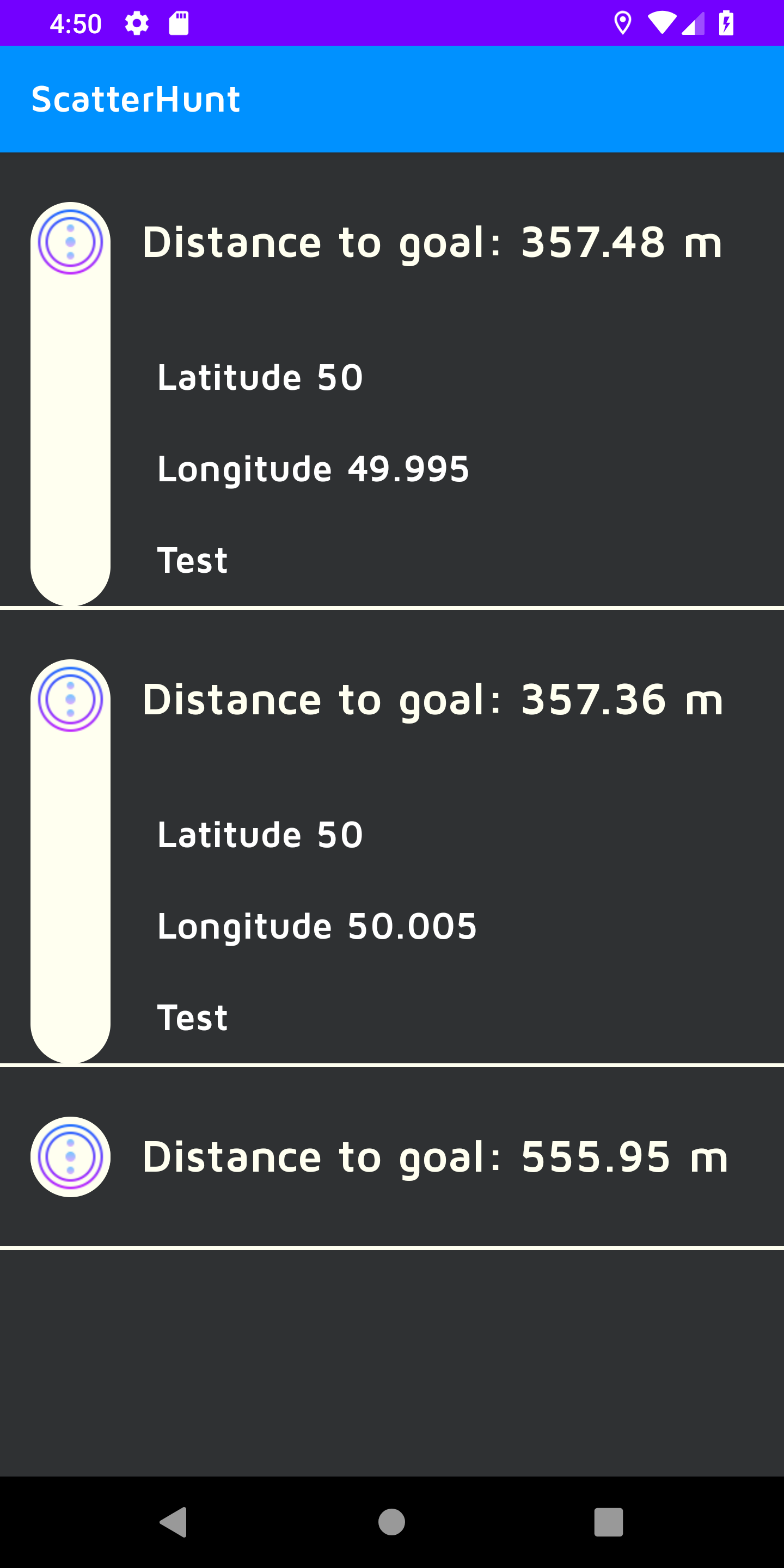784x1568 pixels.
Task: Collapse the 357.48 m goal entry
Action: [71, 242]
